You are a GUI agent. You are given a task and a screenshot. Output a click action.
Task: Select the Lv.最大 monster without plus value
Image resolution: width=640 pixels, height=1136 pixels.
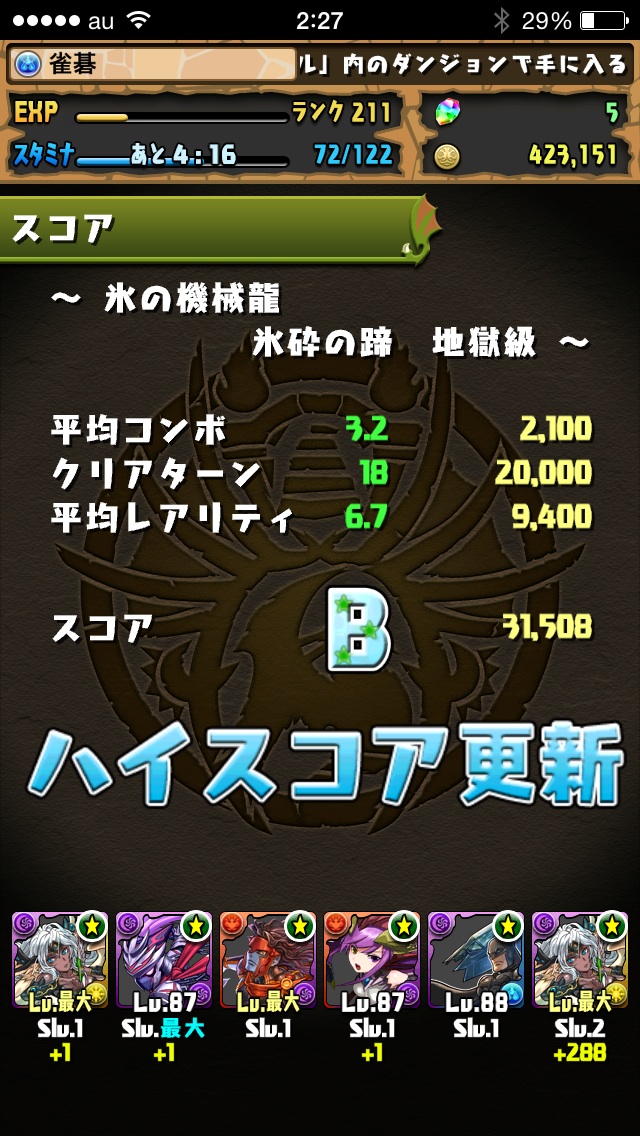(x=268, y=958)
